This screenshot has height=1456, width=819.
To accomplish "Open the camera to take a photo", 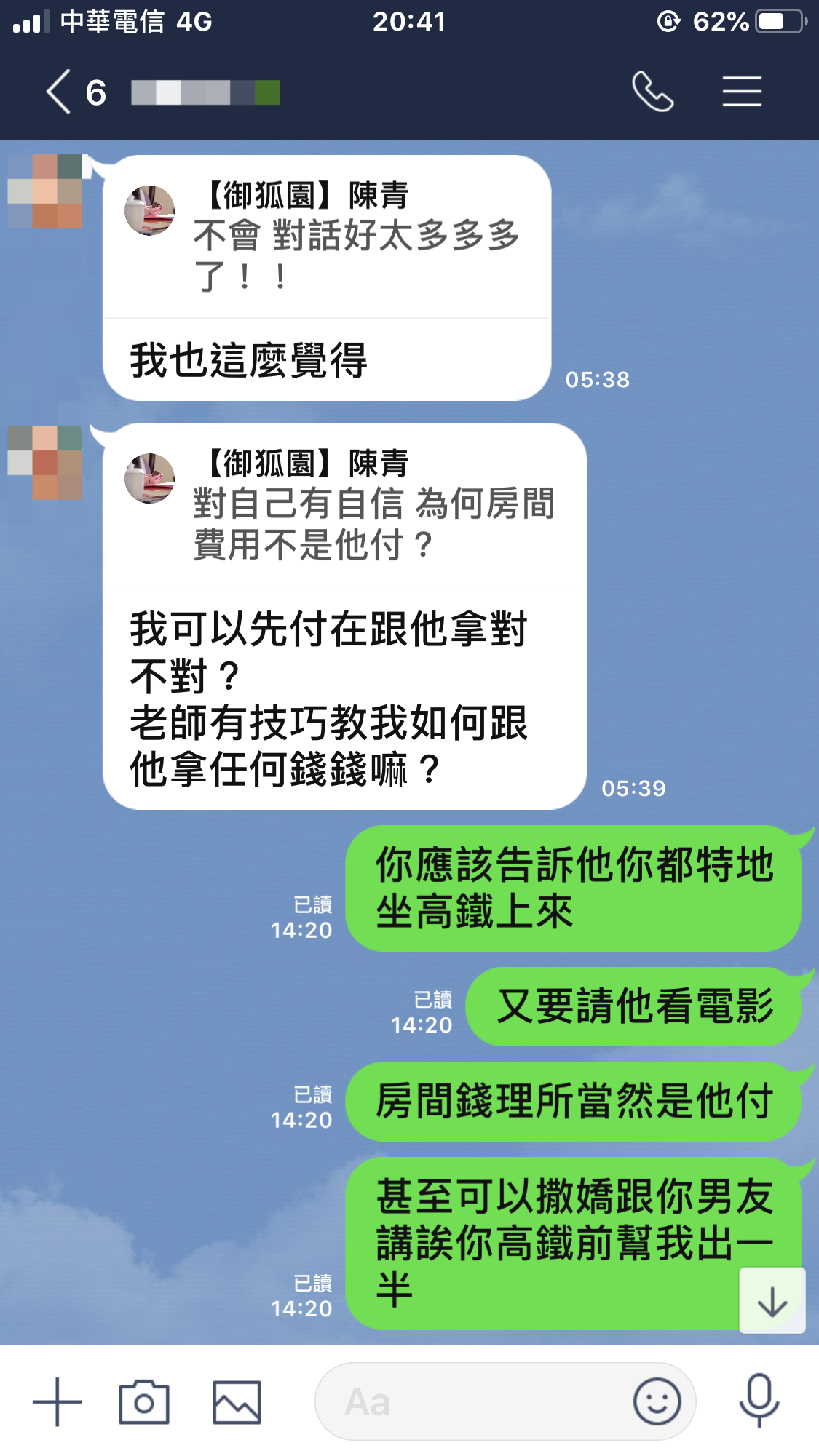I will [x=144, y=1401].
